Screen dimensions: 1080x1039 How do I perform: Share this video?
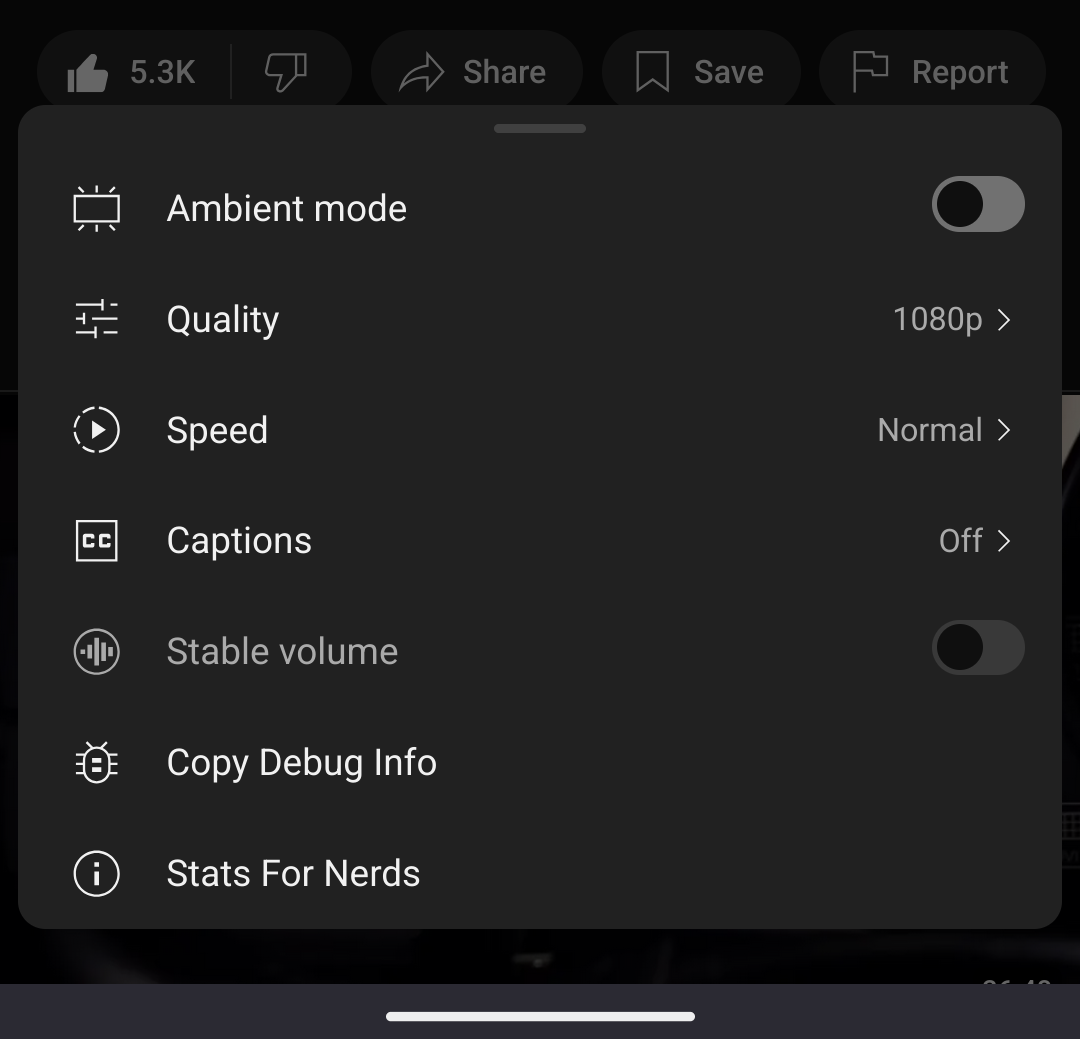[474, 73]
